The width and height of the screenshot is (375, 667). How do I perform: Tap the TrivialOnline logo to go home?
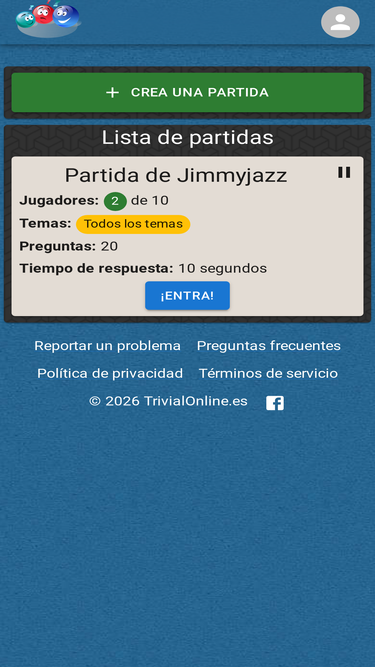[x=48, y=19]
